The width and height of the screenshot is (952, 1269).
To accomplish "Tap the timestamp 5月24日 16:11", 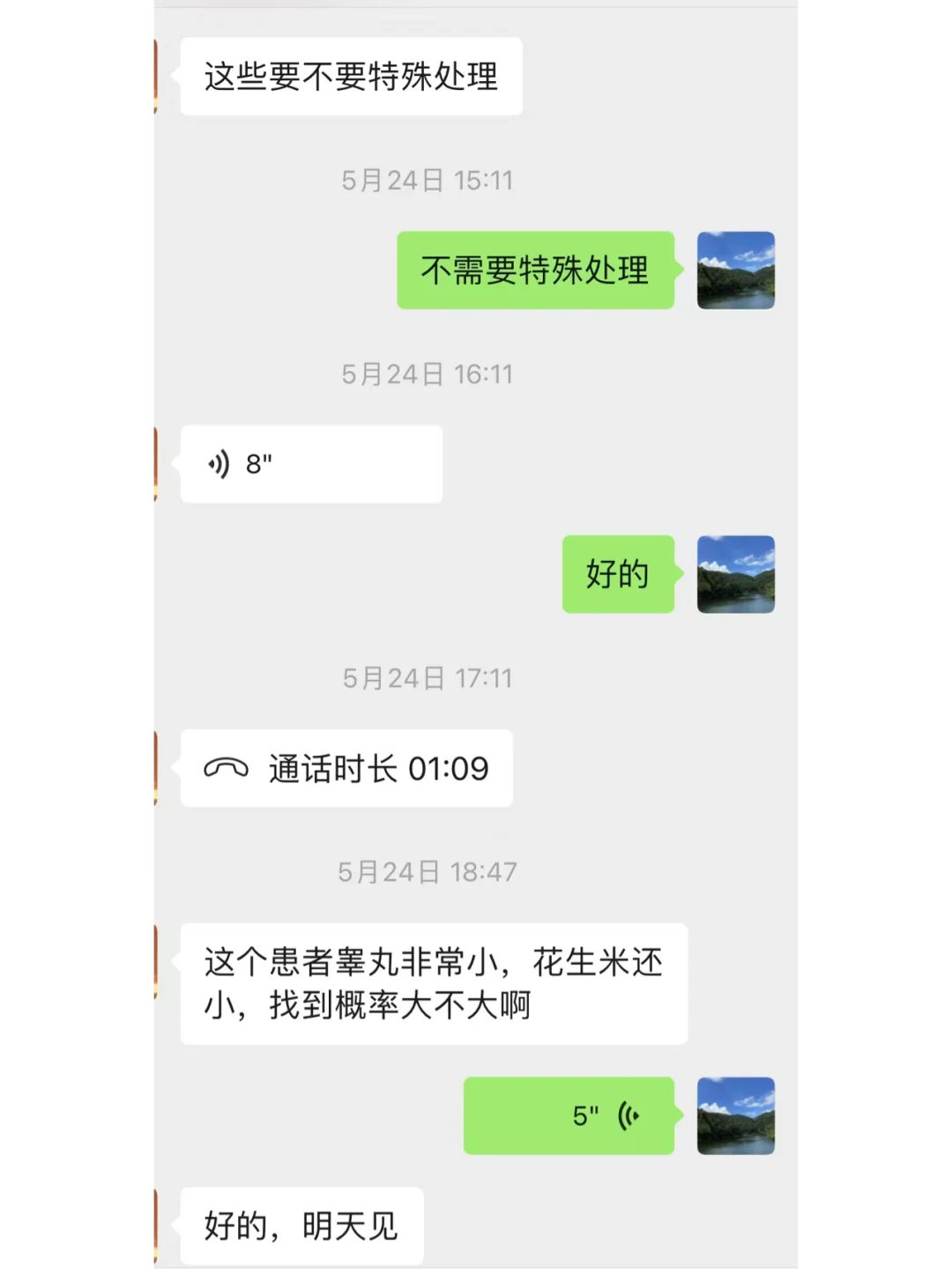I will (427, 374).
